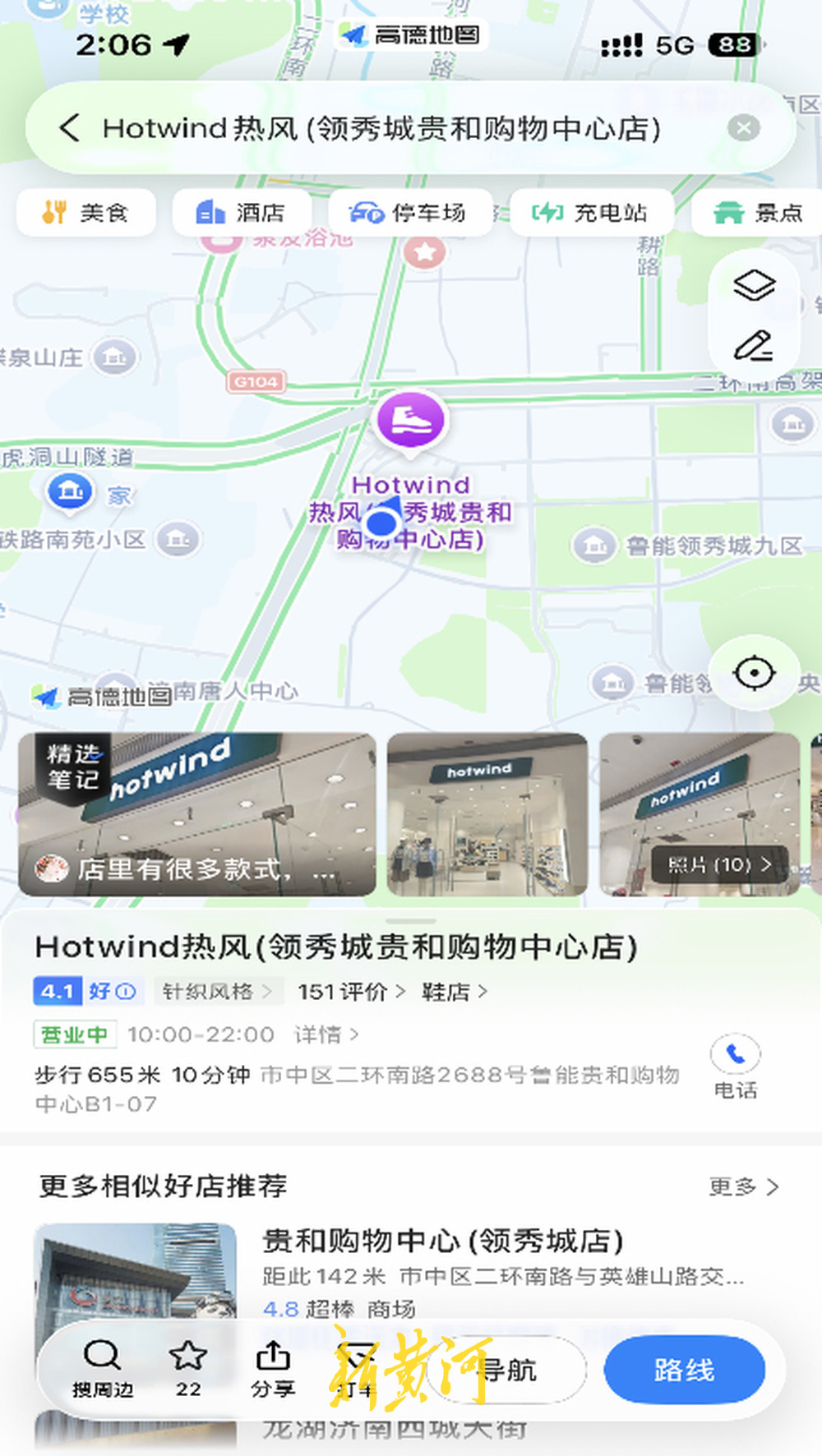Open the 精选笔记 featured note photo
Image resolution: width=822 pixels, height=1456 pixels.
(197, 814)
